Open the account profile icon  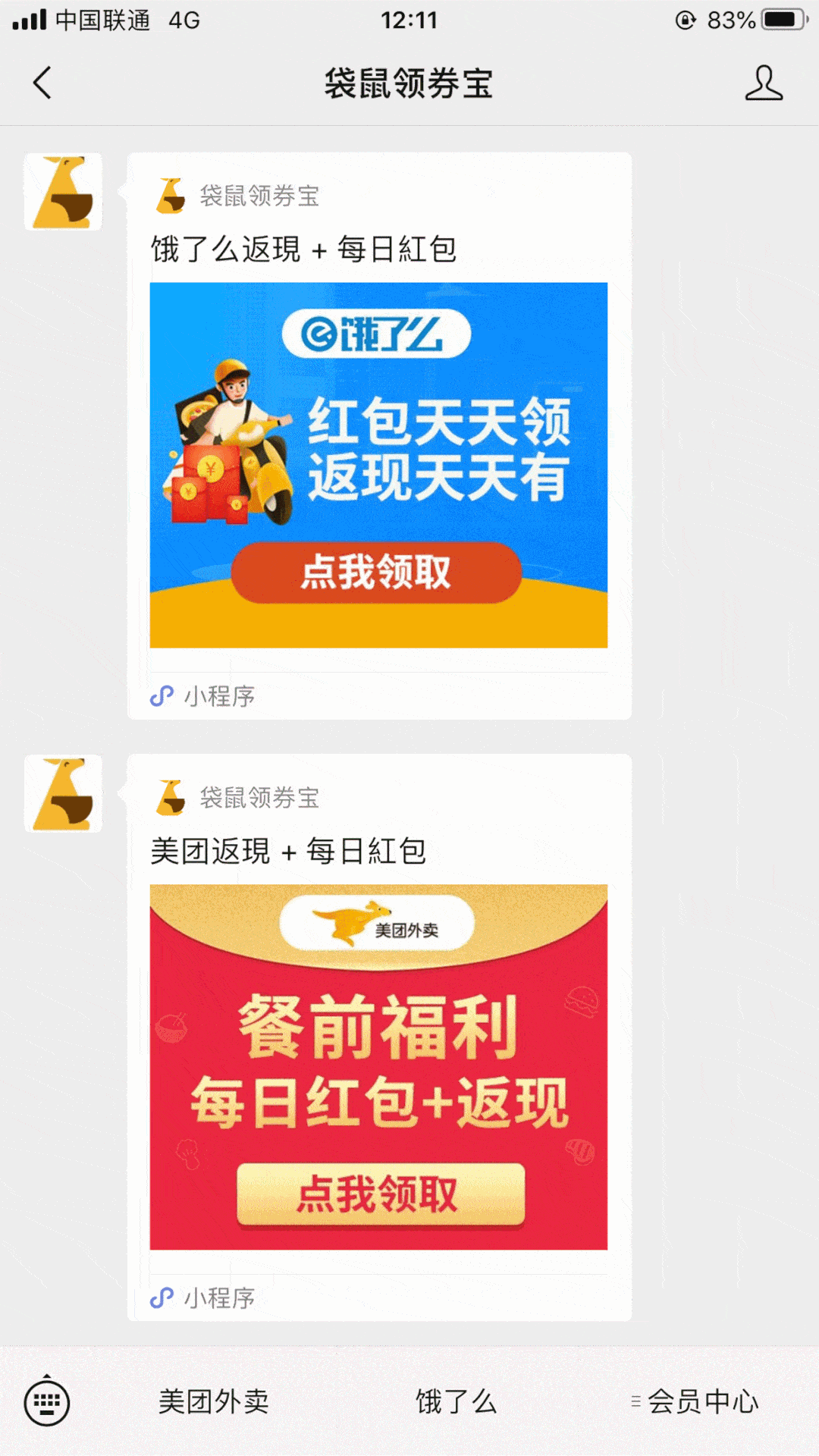coord(763,83)
